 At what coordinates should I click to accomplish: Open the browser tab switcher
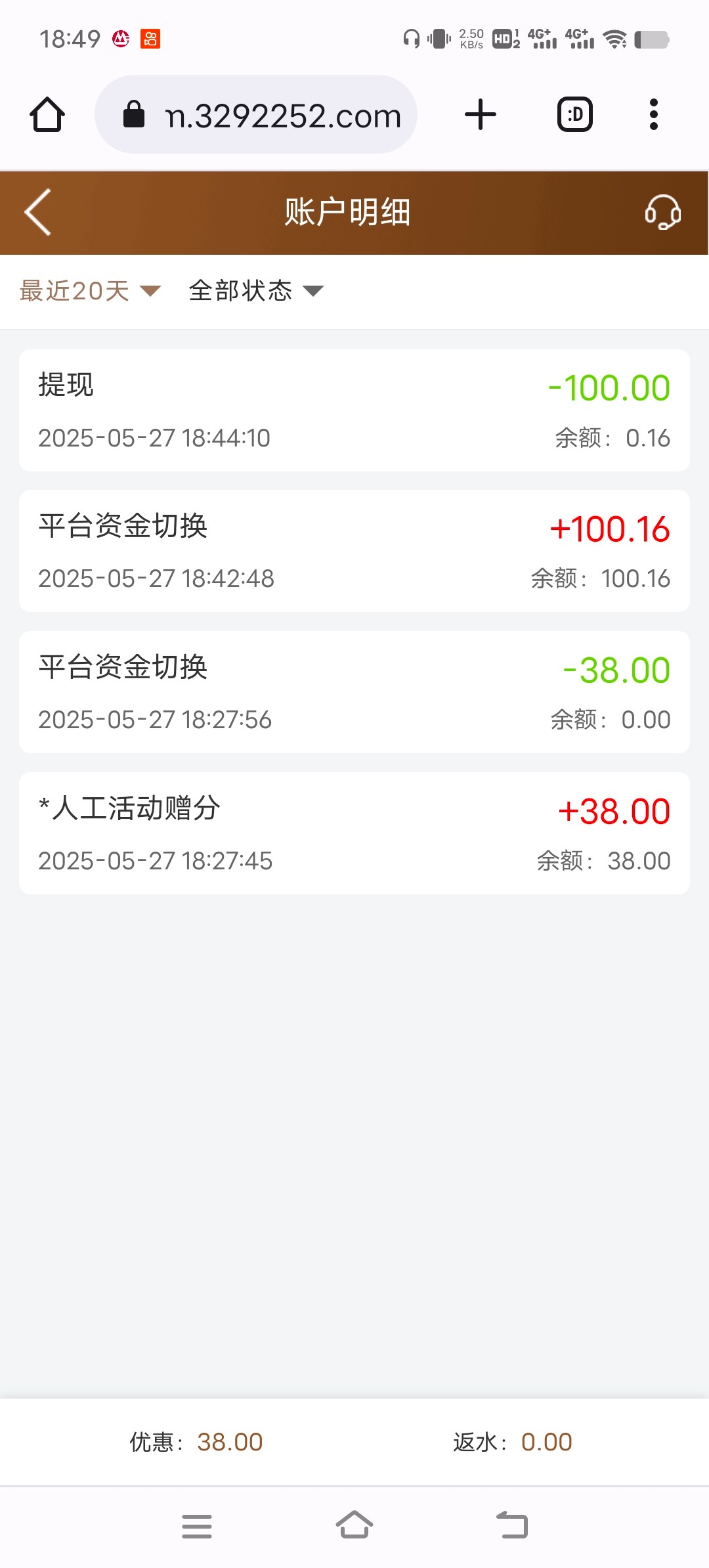(575, 115)
